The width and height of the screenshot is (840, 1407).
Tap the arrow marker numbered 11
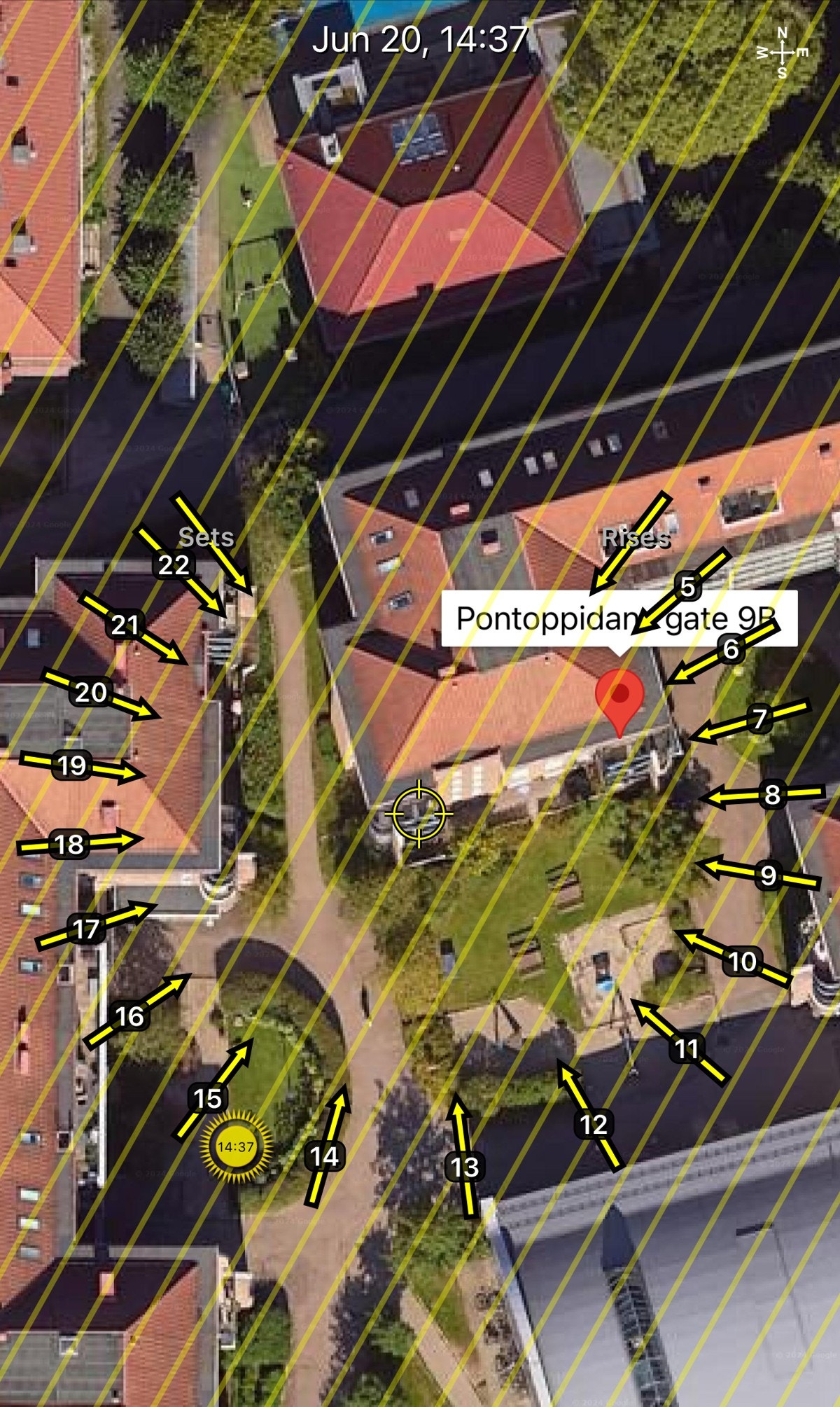688,1050
